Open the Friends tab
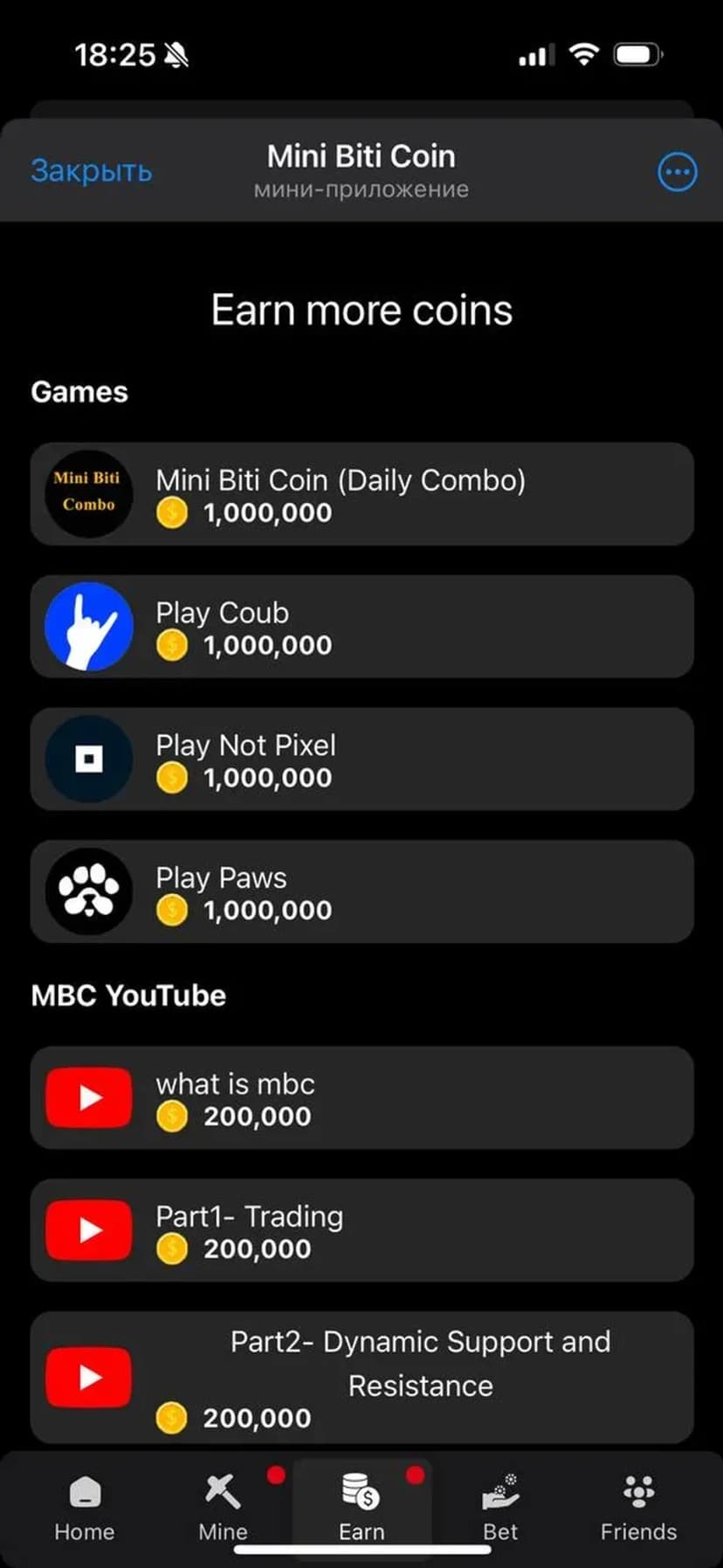The height and width of the screenshot is (1568, 723). tap(638, 1508)
